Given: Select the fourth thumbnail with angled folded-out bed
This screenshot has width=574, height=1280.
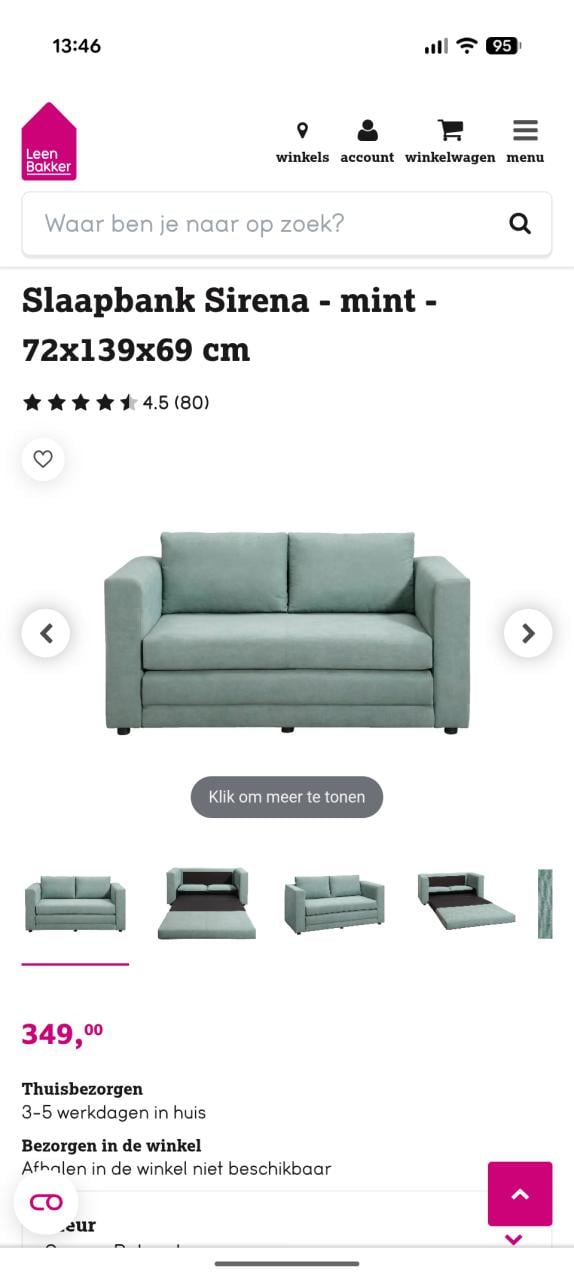Looking at the screenshot, I should tap(466, 902).
